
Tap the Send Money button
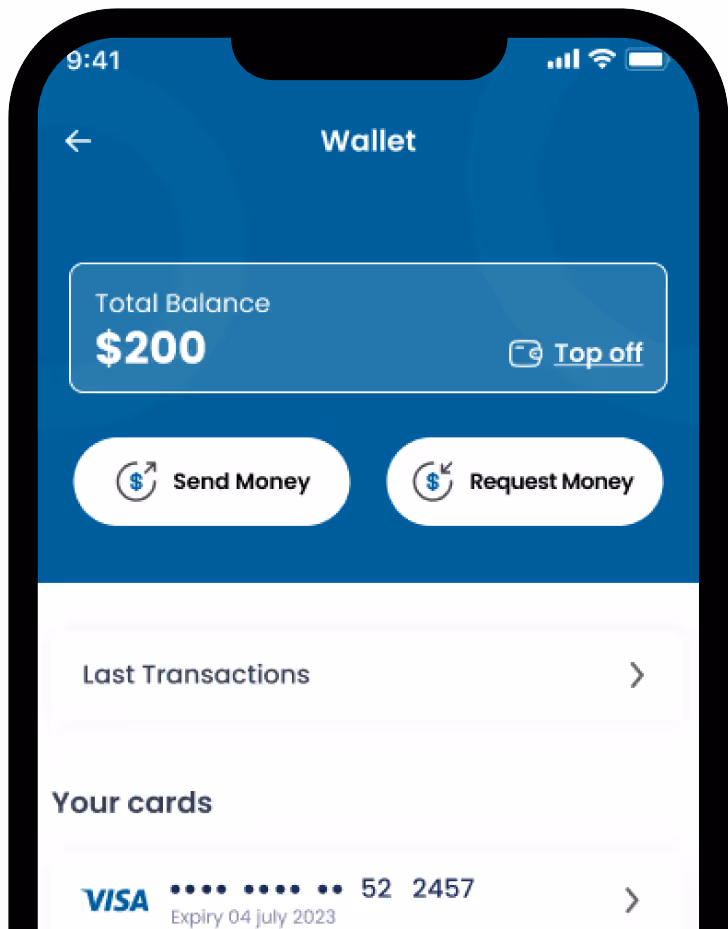[212, 482]
